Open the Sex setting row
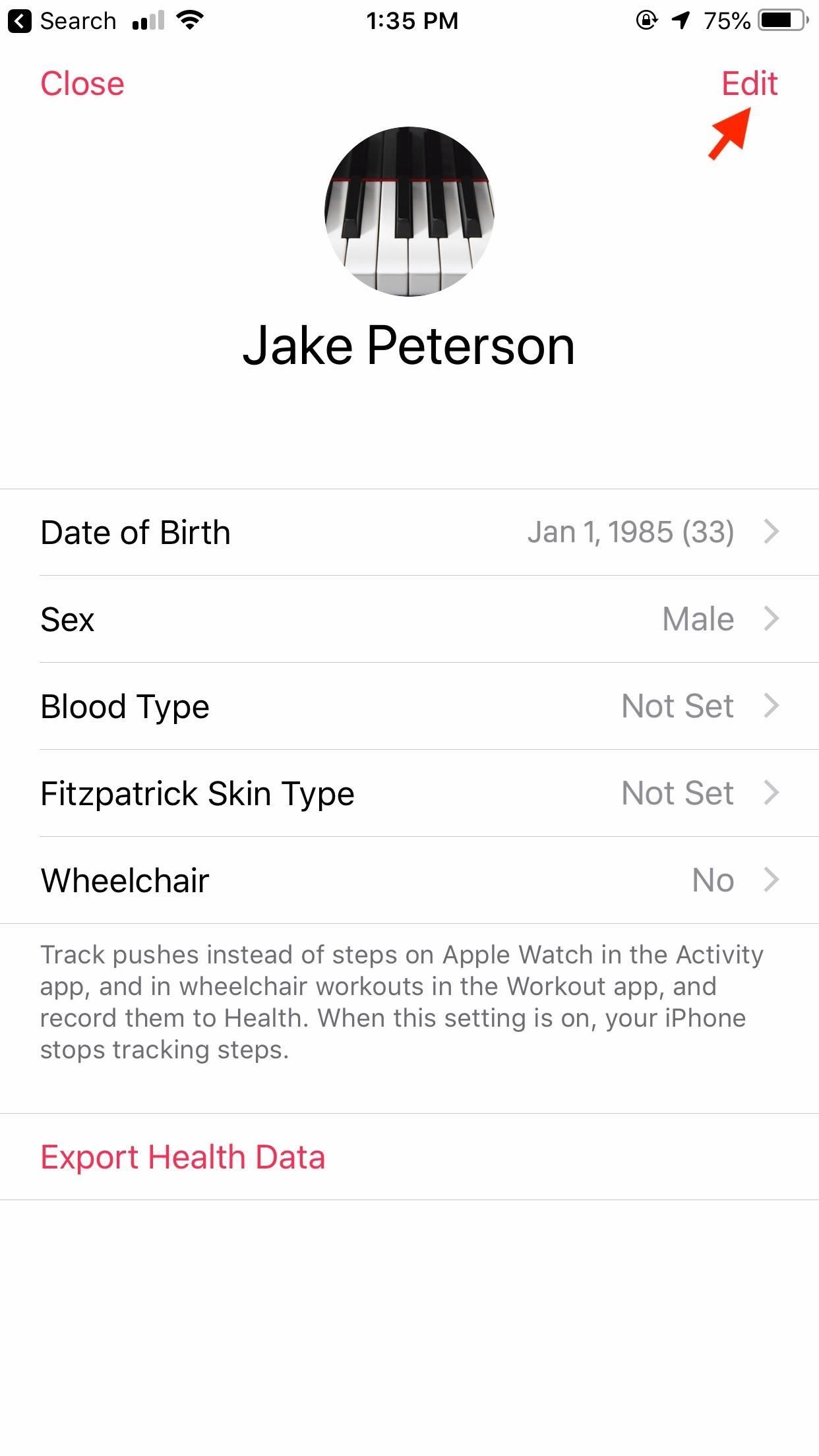The height and width of the screenshot is (1456, 819). [409, 619]
